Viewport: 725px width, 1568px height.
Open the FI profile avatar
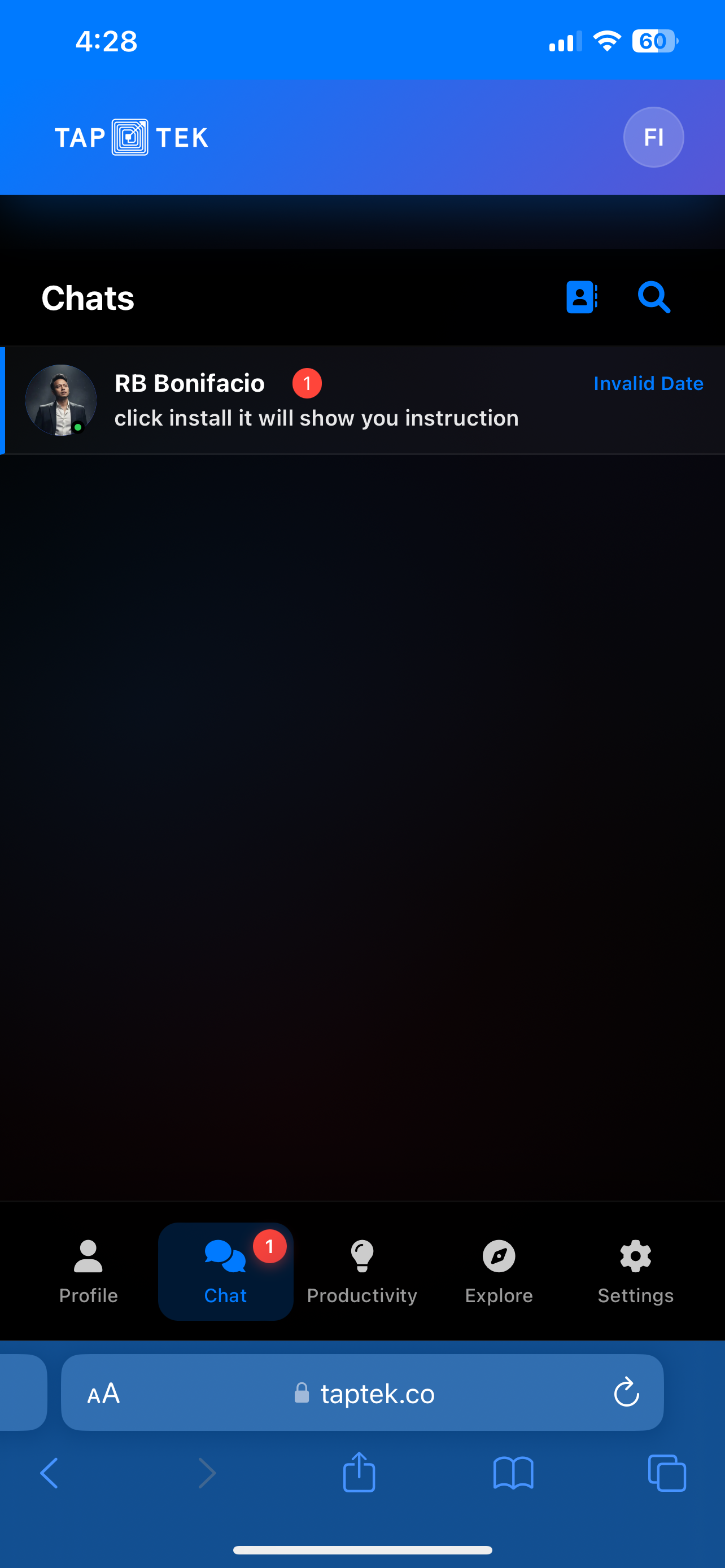point(653,137)
